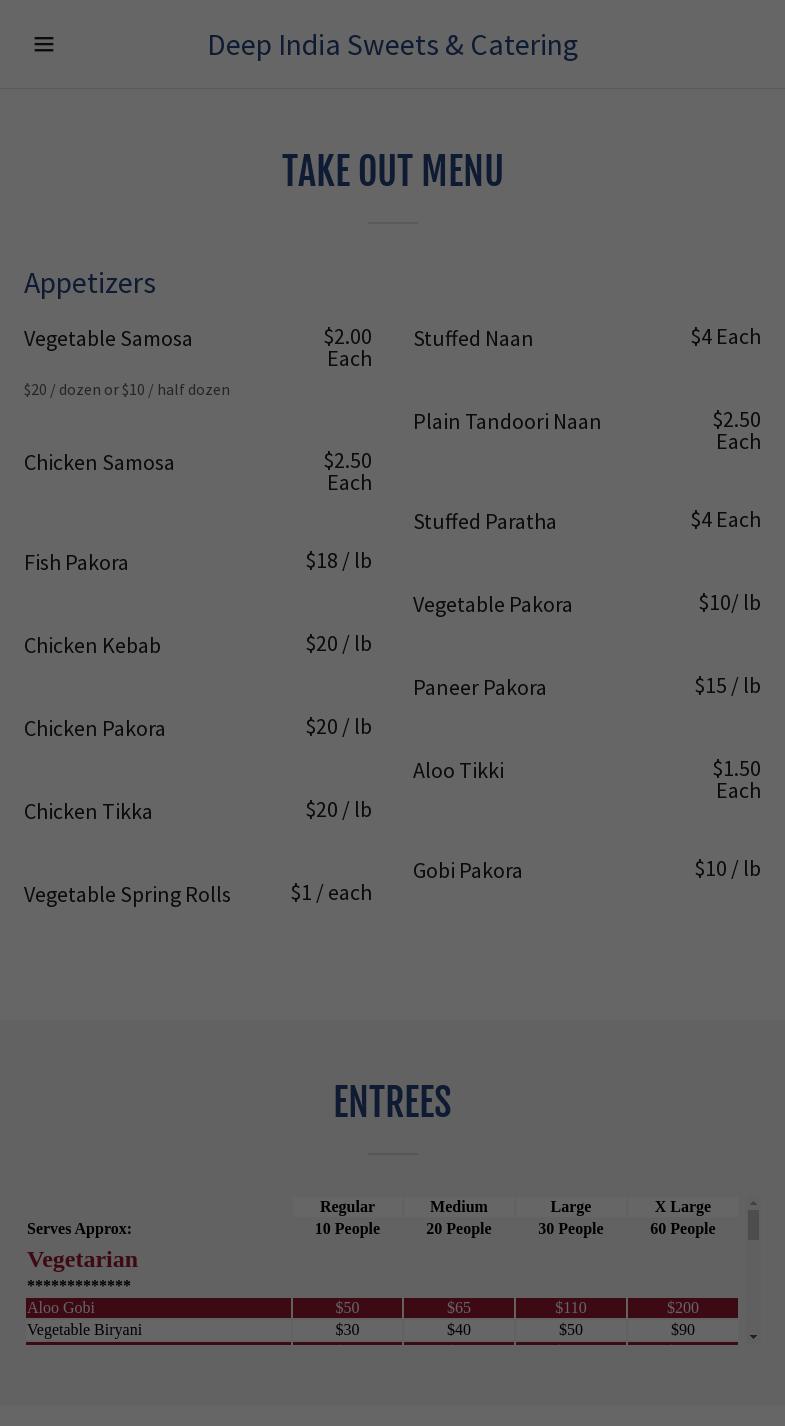Select Fish Pakora from the appetizers

[76, 562]
